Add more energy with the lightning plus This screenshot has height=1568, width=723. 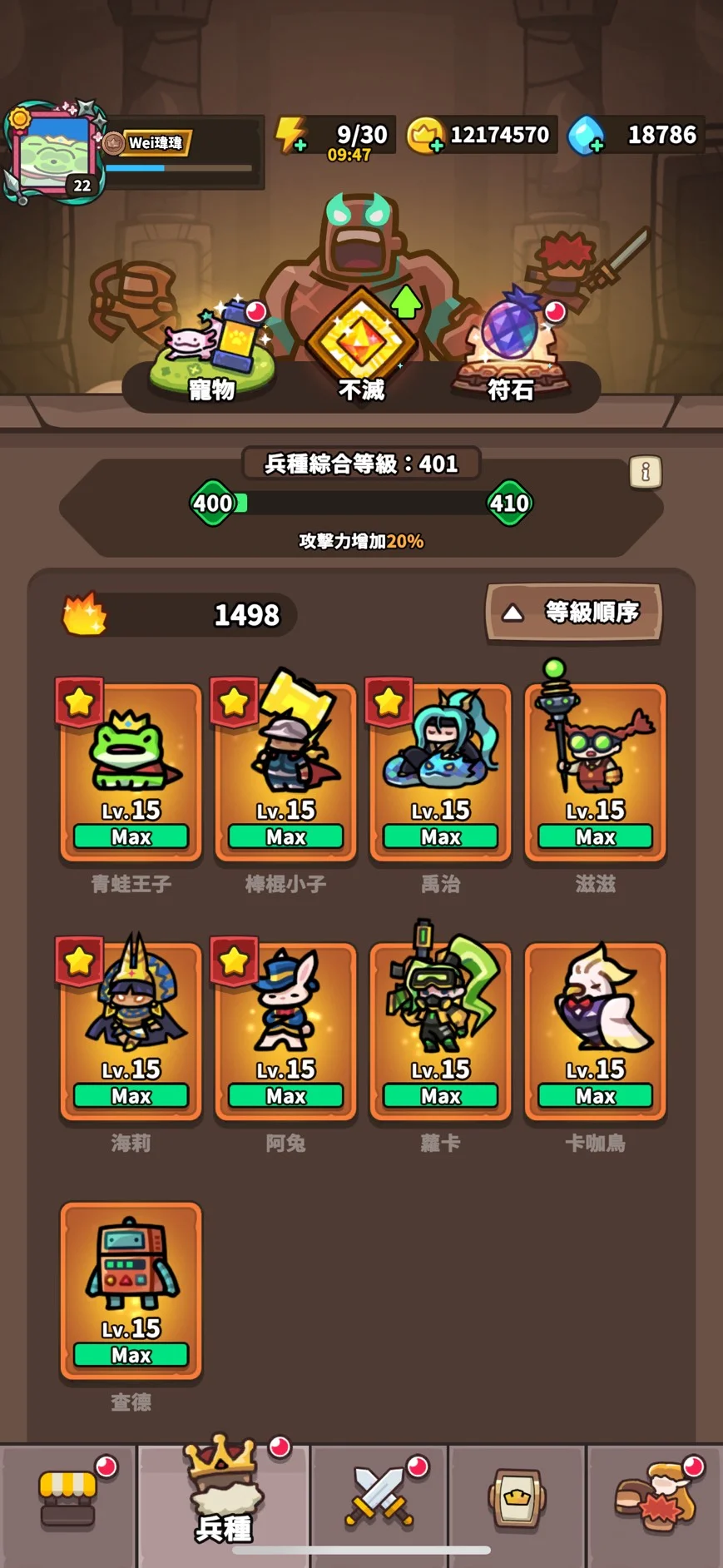click(291, 136)
